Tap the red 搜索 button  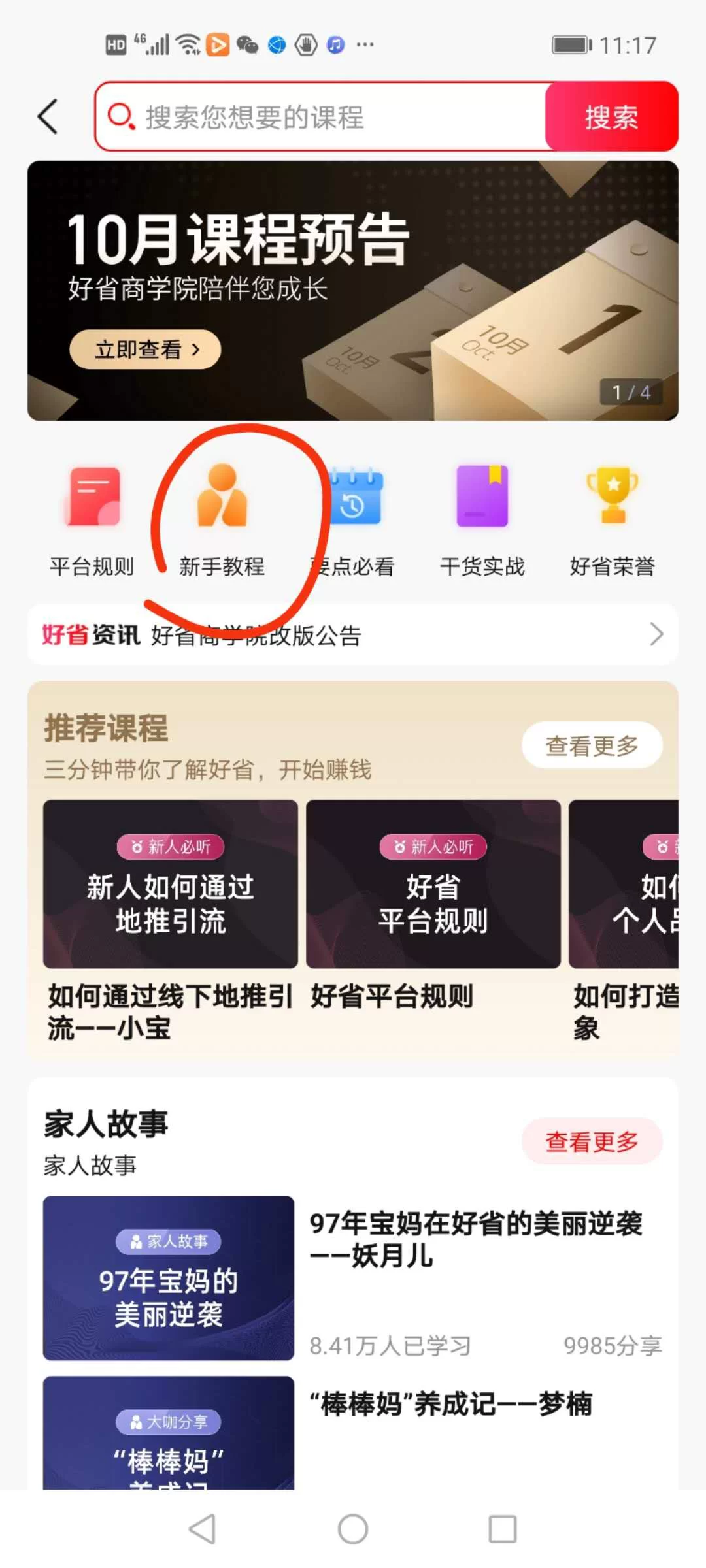click(611, 117)
